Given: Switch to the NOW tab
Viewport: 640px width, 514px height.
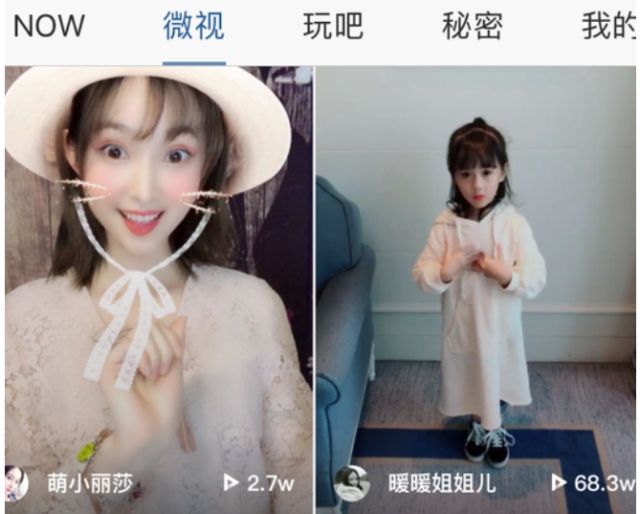Looking at the screenshot, I should (49, 28).
